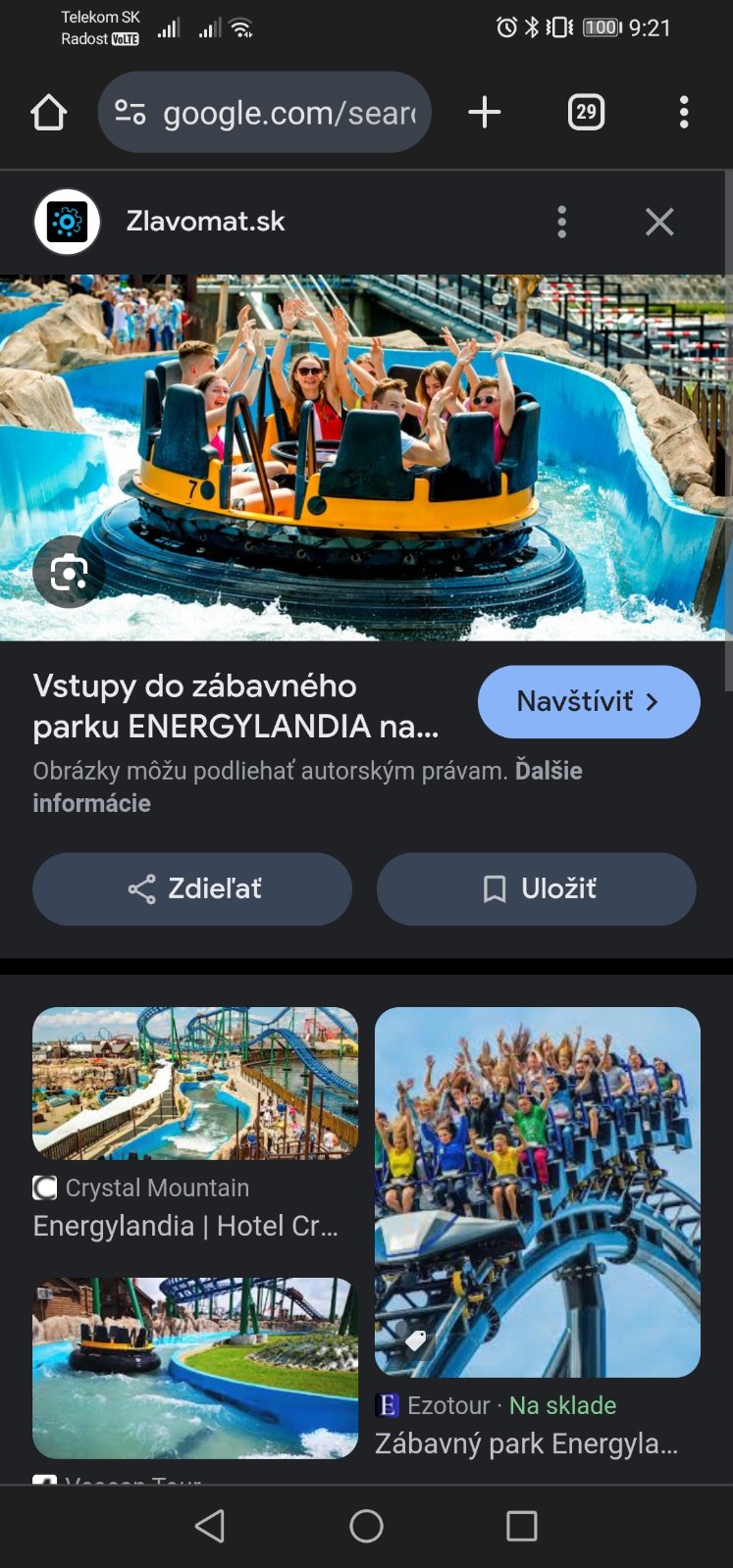Share the image via Zdieľať
733x1568 pixels.
[x=192, y=888]
